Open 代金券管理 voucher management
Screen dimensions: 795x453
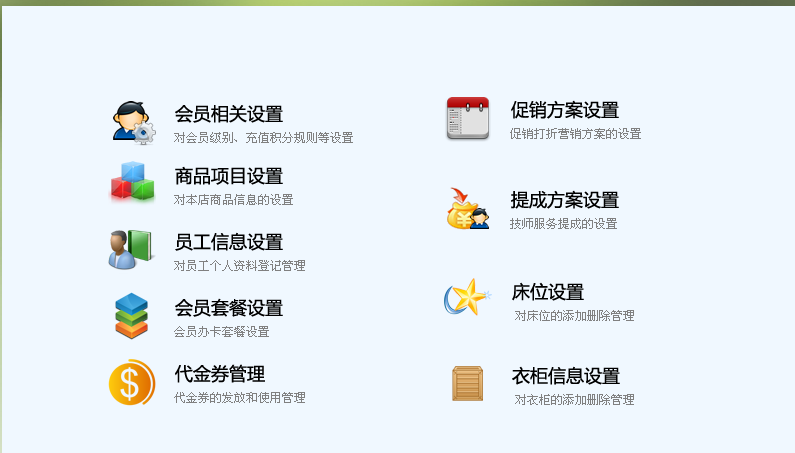point(219,374)
